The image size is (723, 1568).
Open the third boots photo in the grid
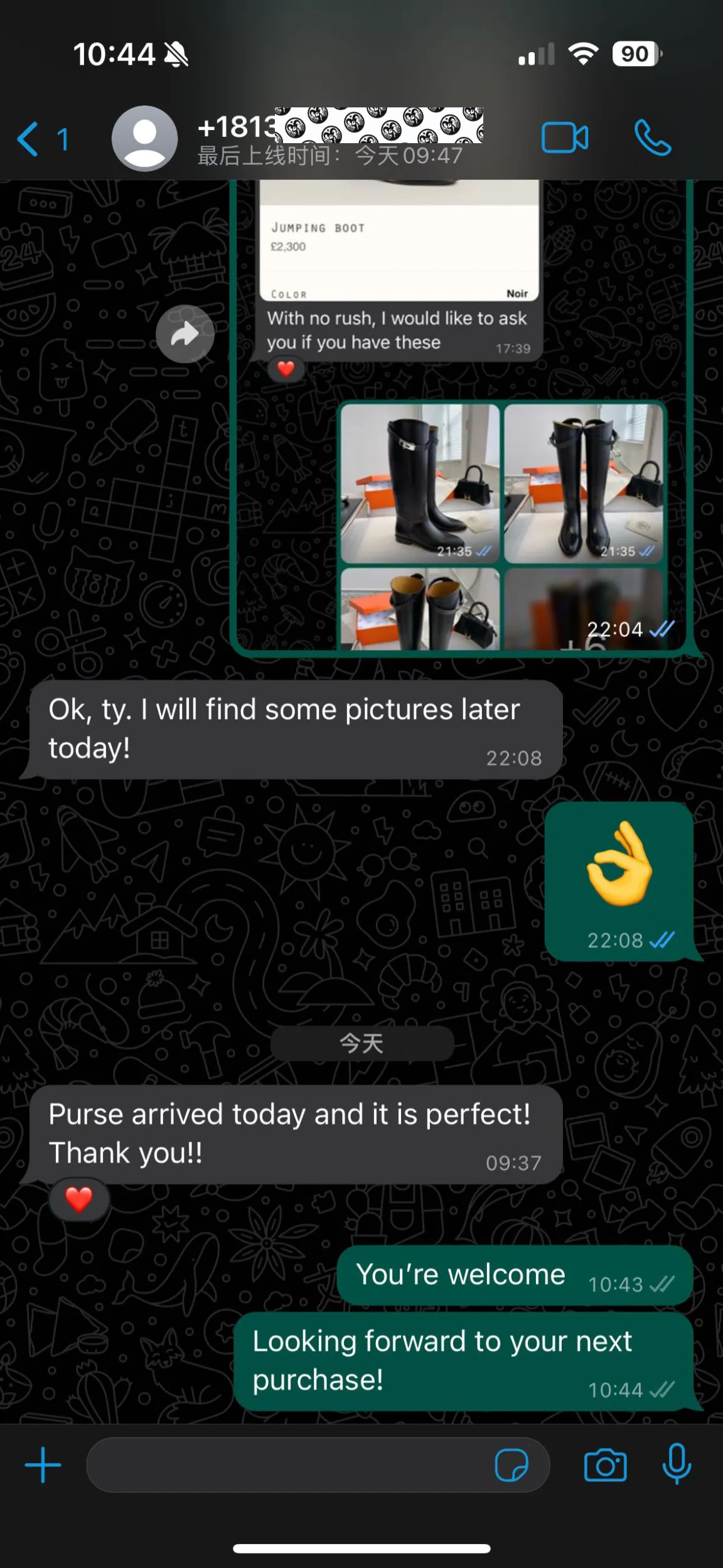pyautogui.click(x=420, y=608)
